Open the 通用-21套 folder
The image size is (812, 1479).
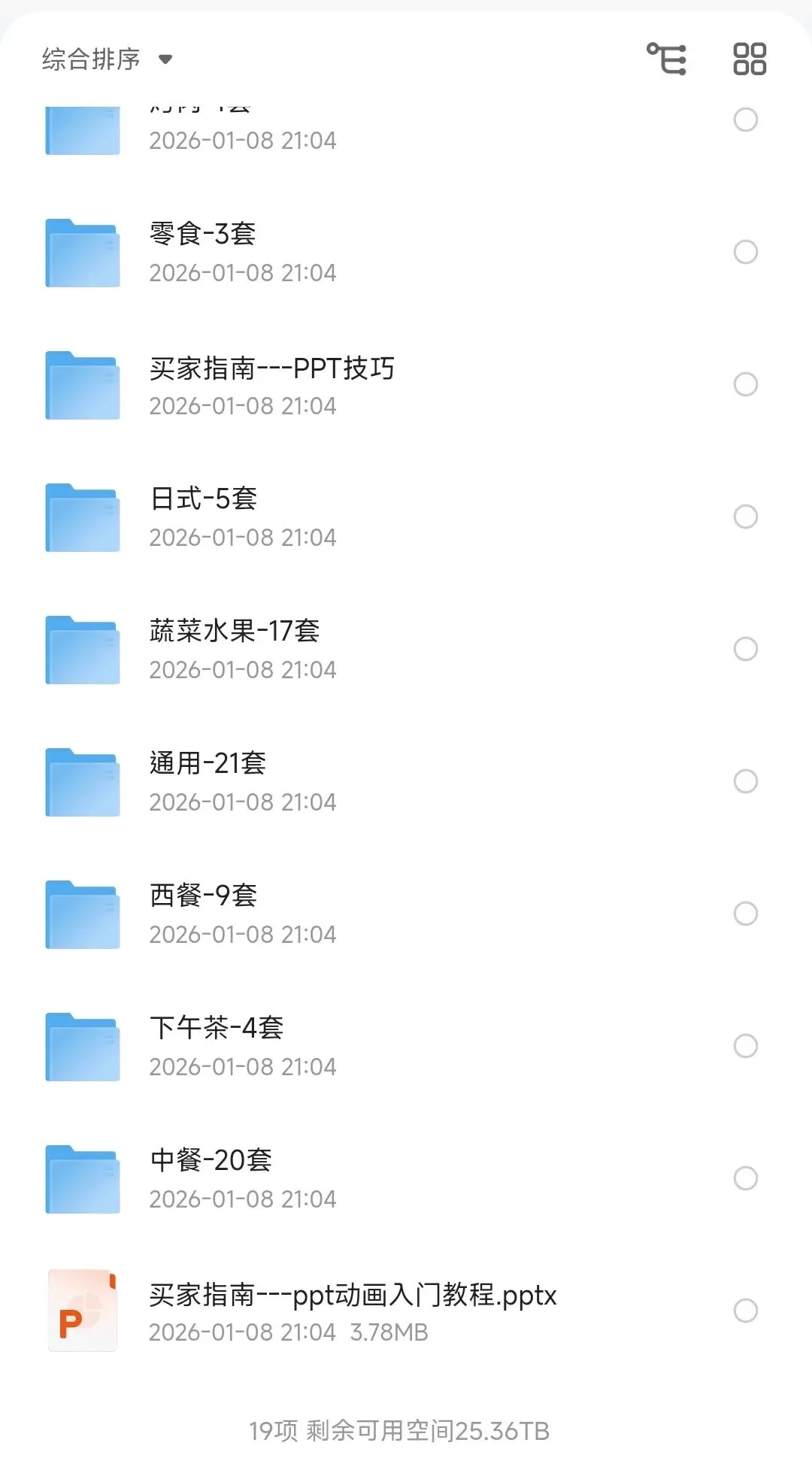[208, 781]
